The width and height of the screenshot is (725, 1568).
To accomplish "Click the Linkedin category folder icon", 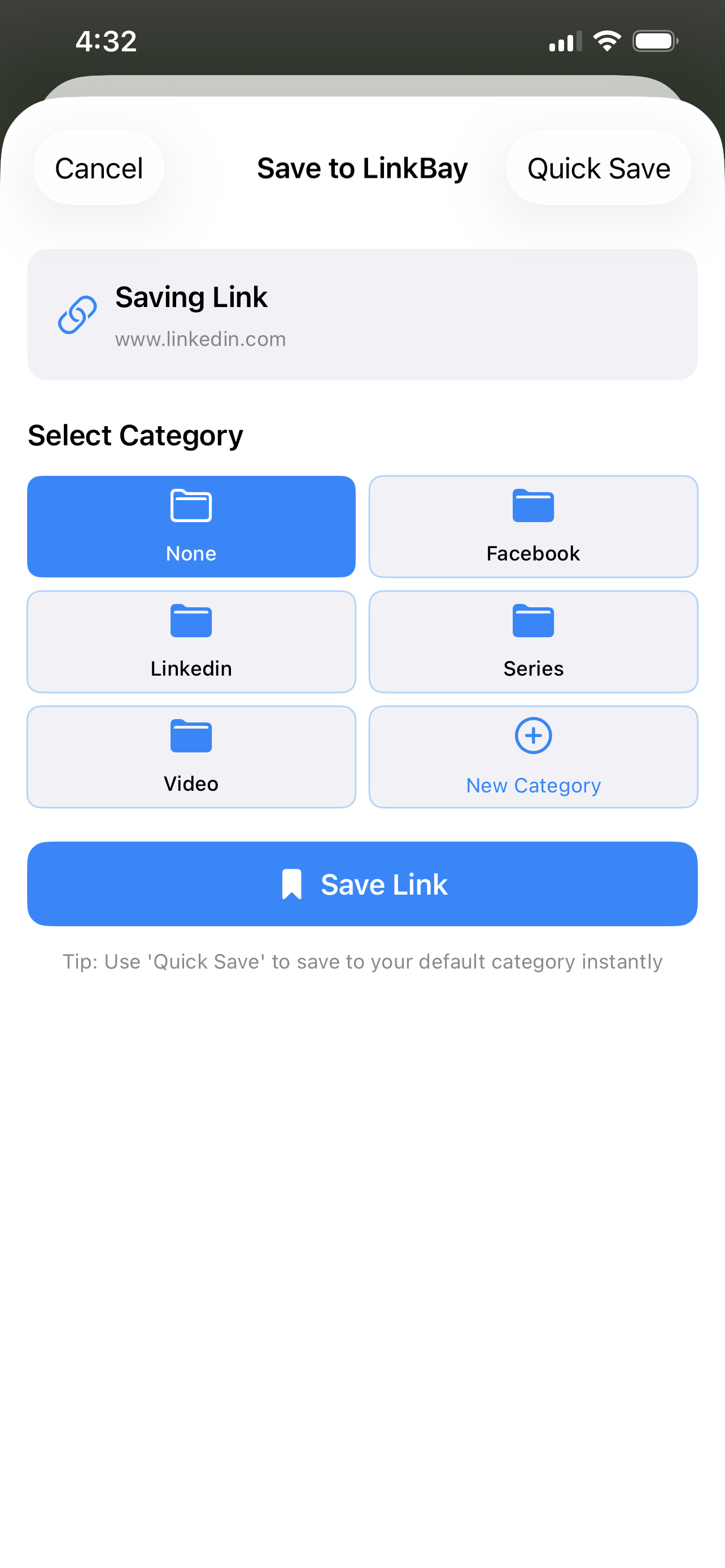I will 190,621.
